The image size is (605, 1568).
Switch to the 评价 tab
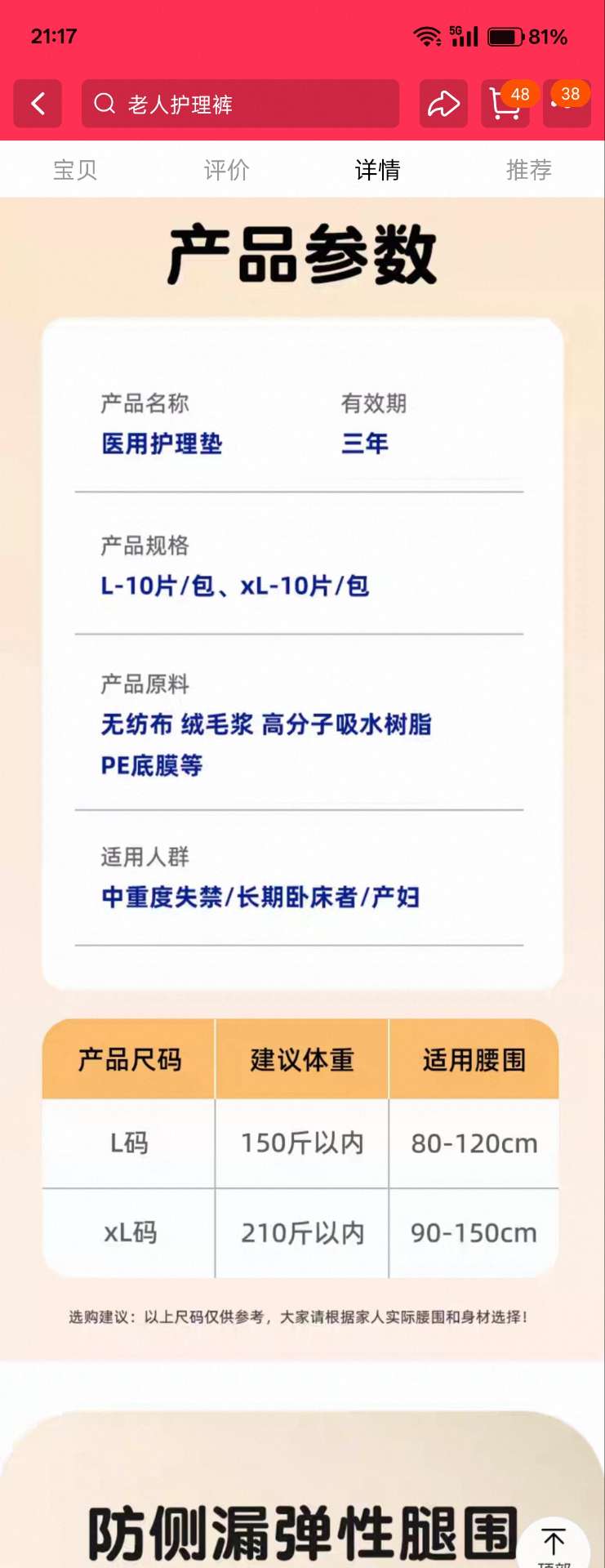pos(226,170)
